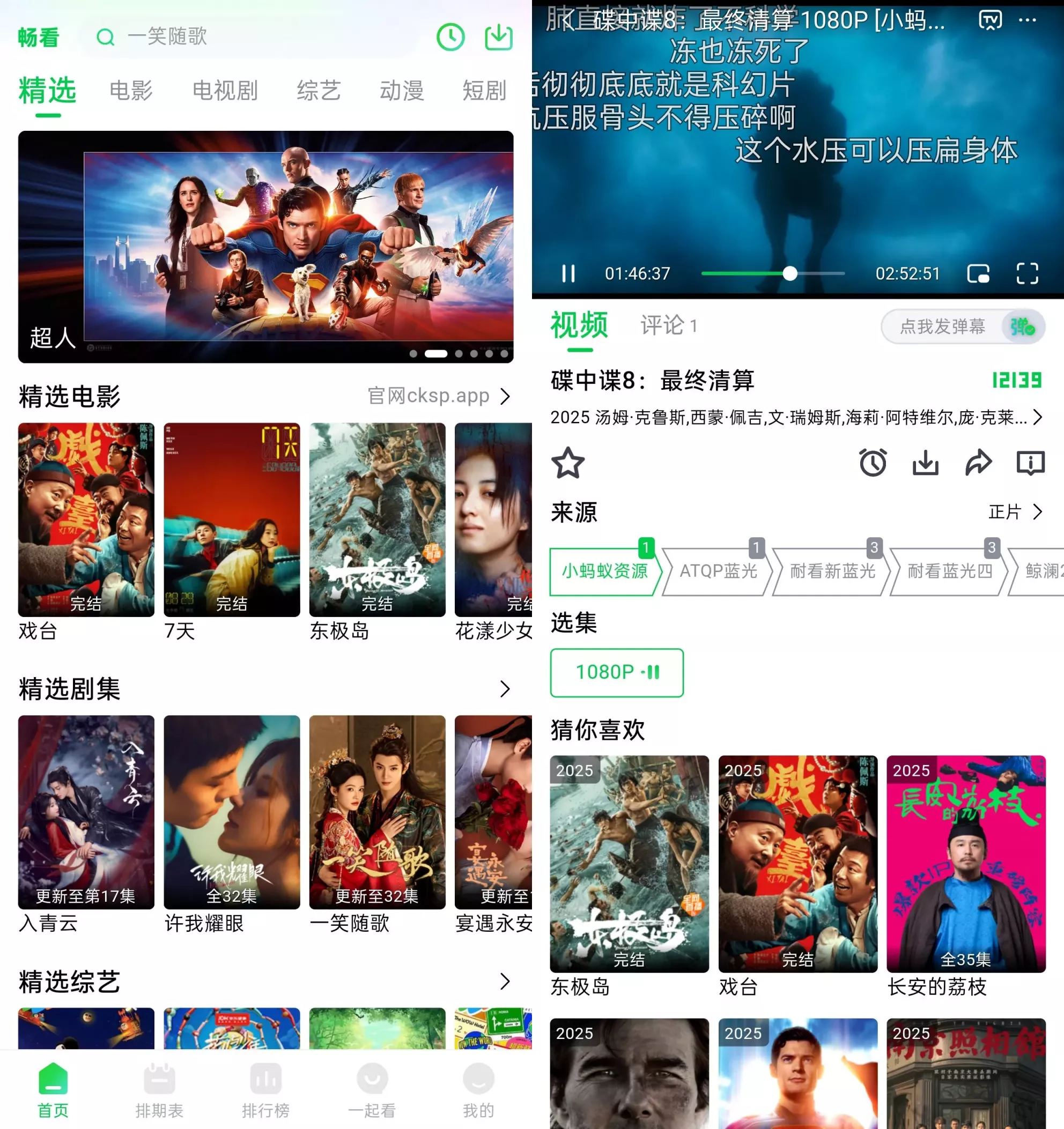Open 长安的荔枝 in 猜你喜欢
1064x1129 pixels.
(x=966, y=863)
